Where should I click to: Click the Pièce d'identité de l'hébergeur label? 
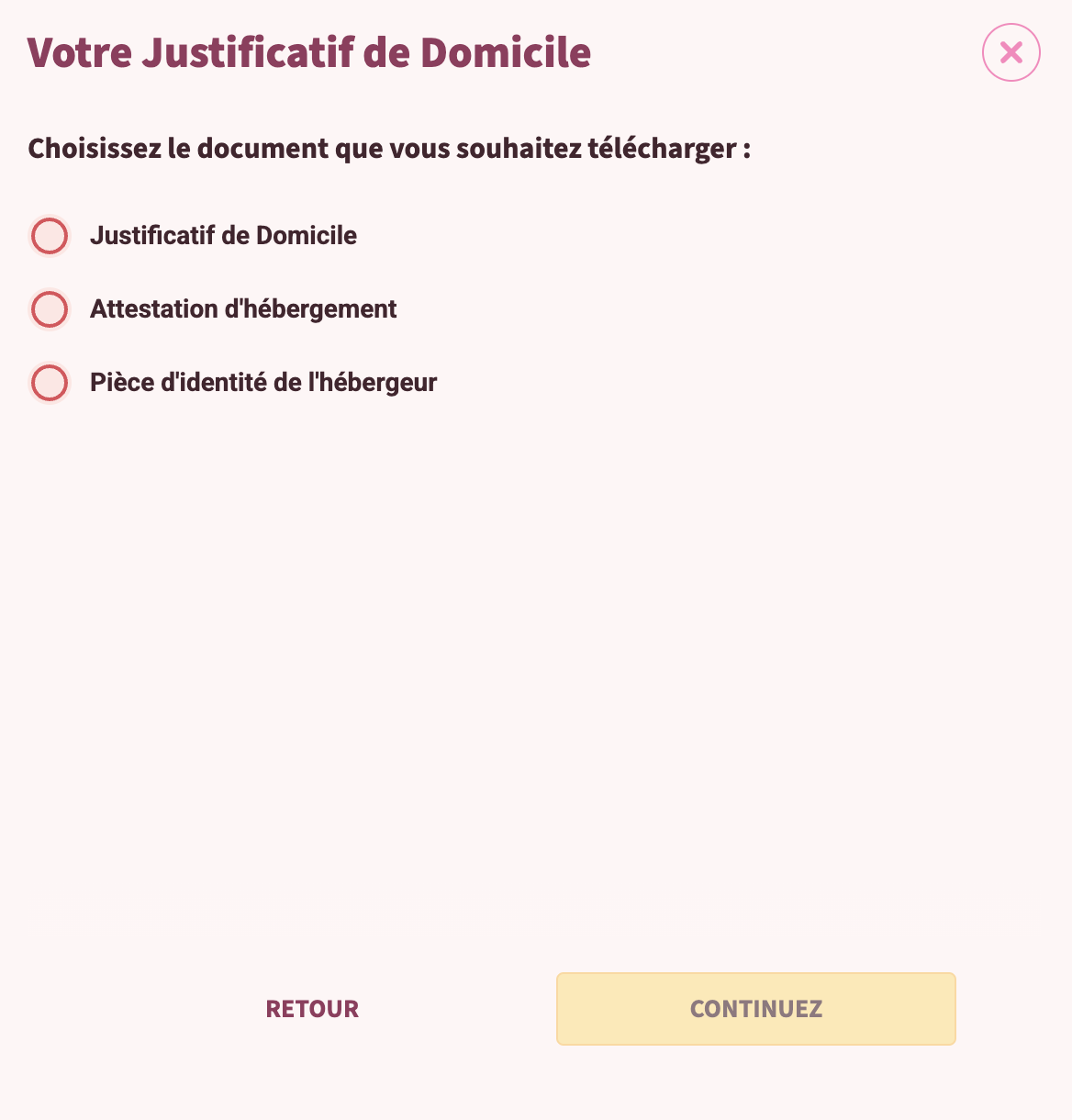(x=263, y=383)
